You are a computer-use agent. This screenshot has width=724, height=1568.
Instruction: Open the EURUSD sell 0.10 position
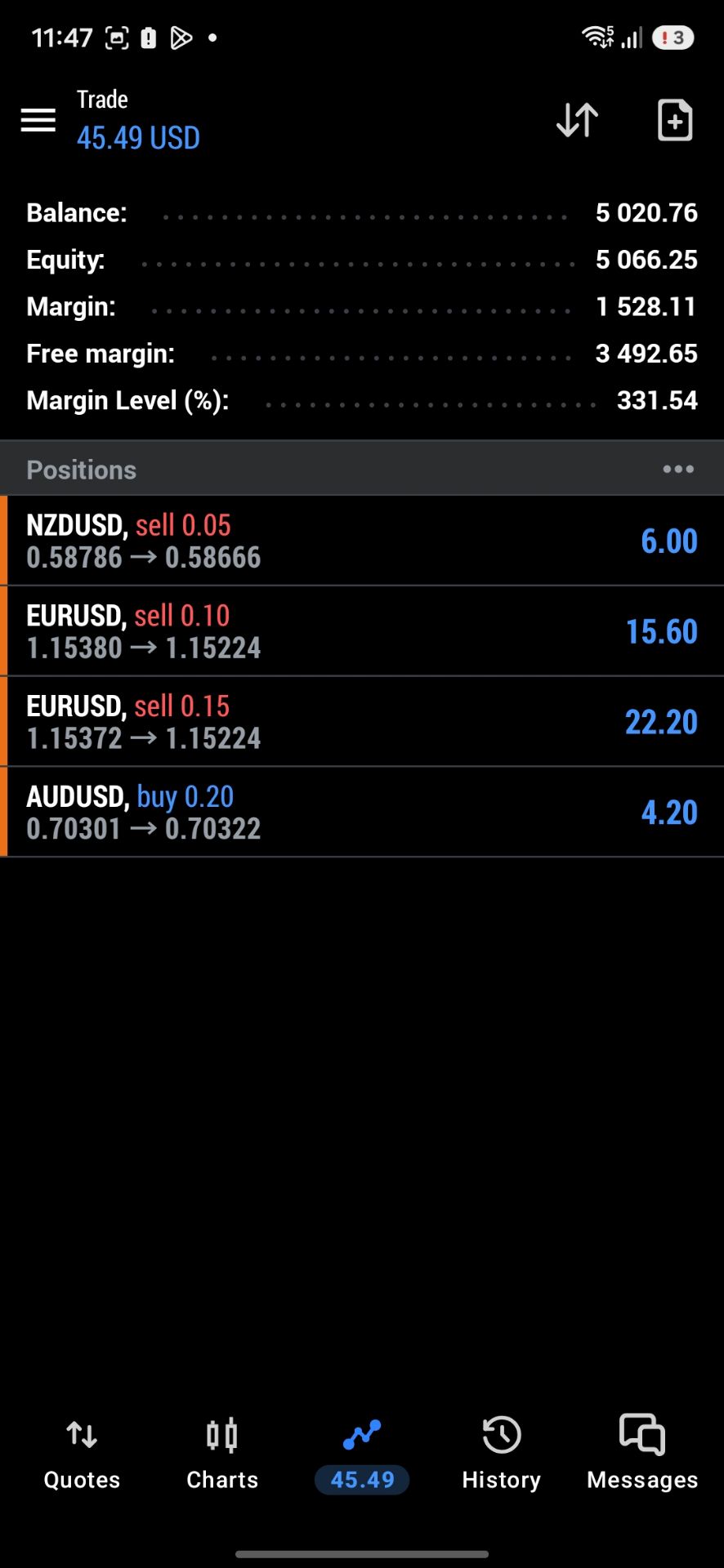362,631
